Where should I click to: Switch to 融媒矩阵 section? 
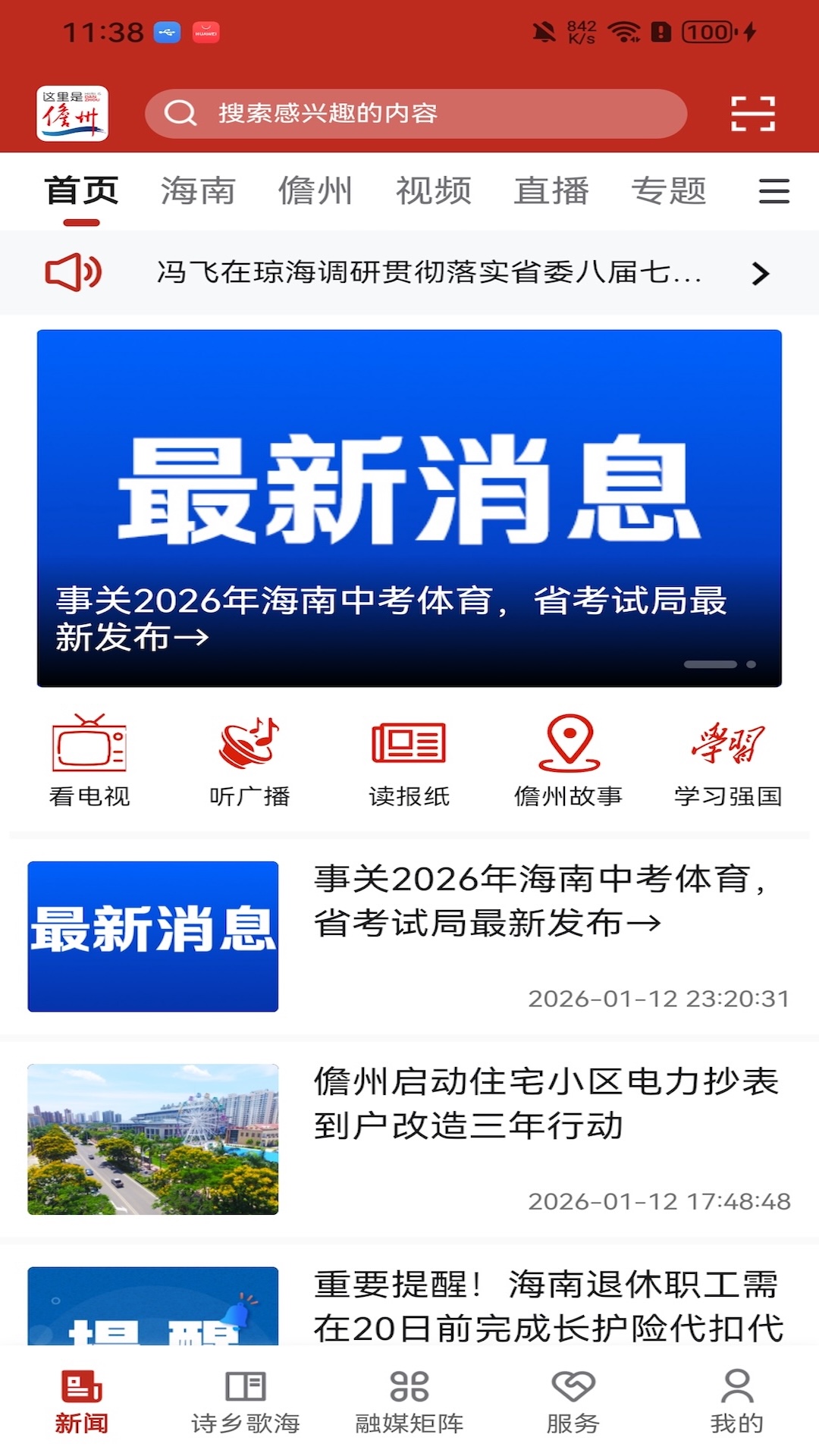pos(409,1407)
